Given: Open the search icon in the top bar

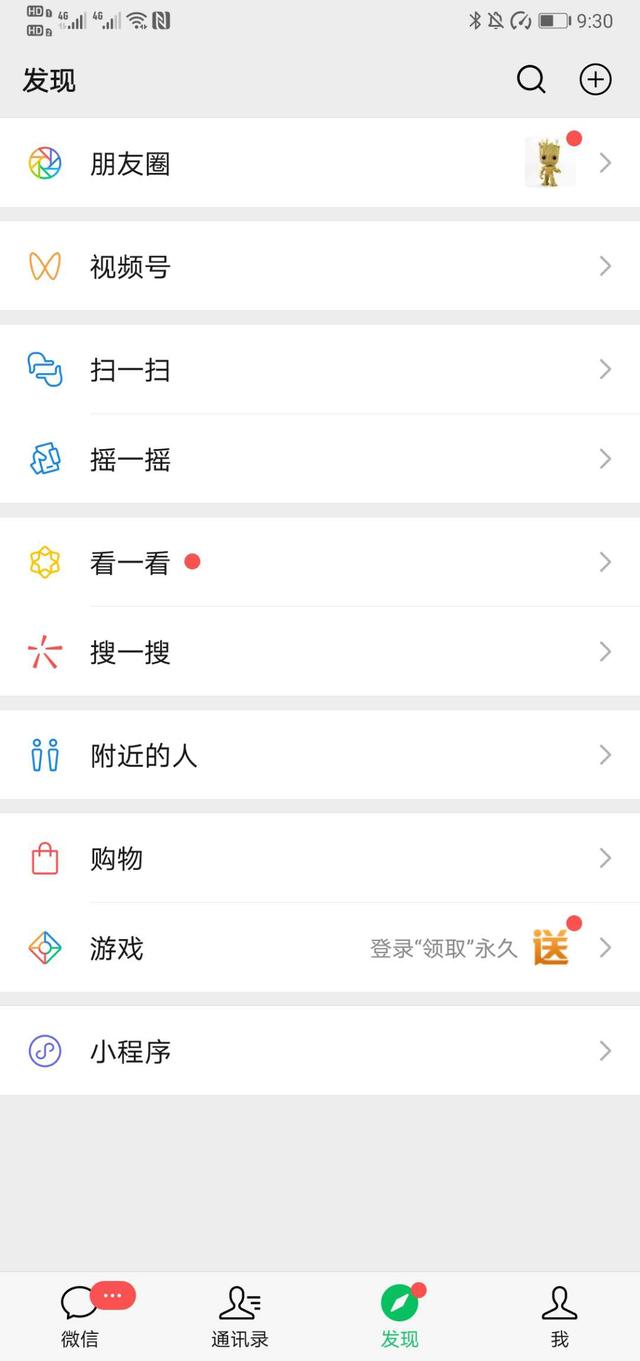Looking at the screenshot, I should coord(531,80).
